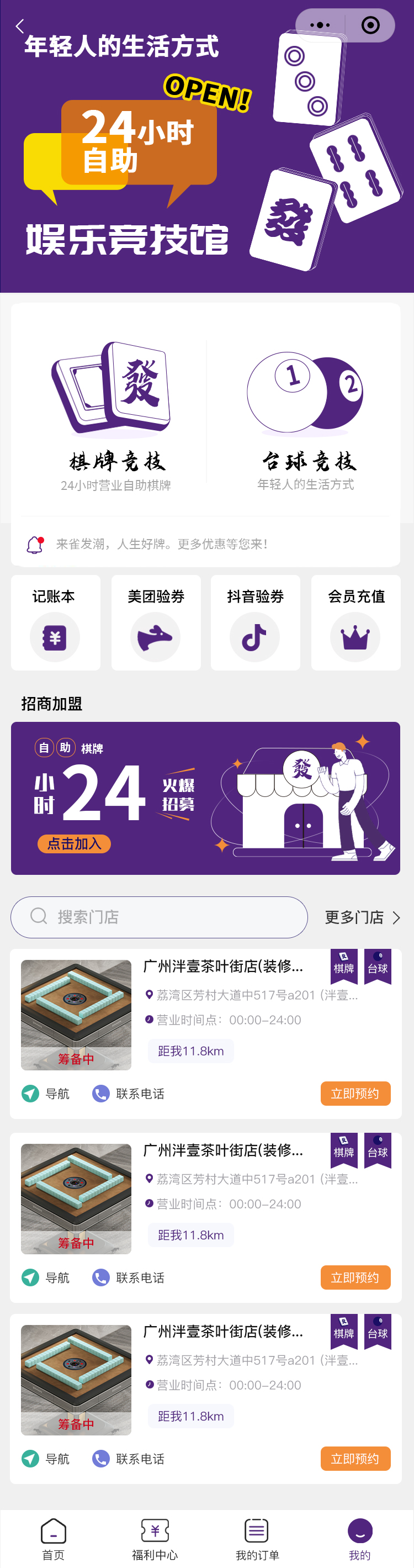Select 抖音验券
This screenshot has width=414, height=1568.
[x=256, y=622]
